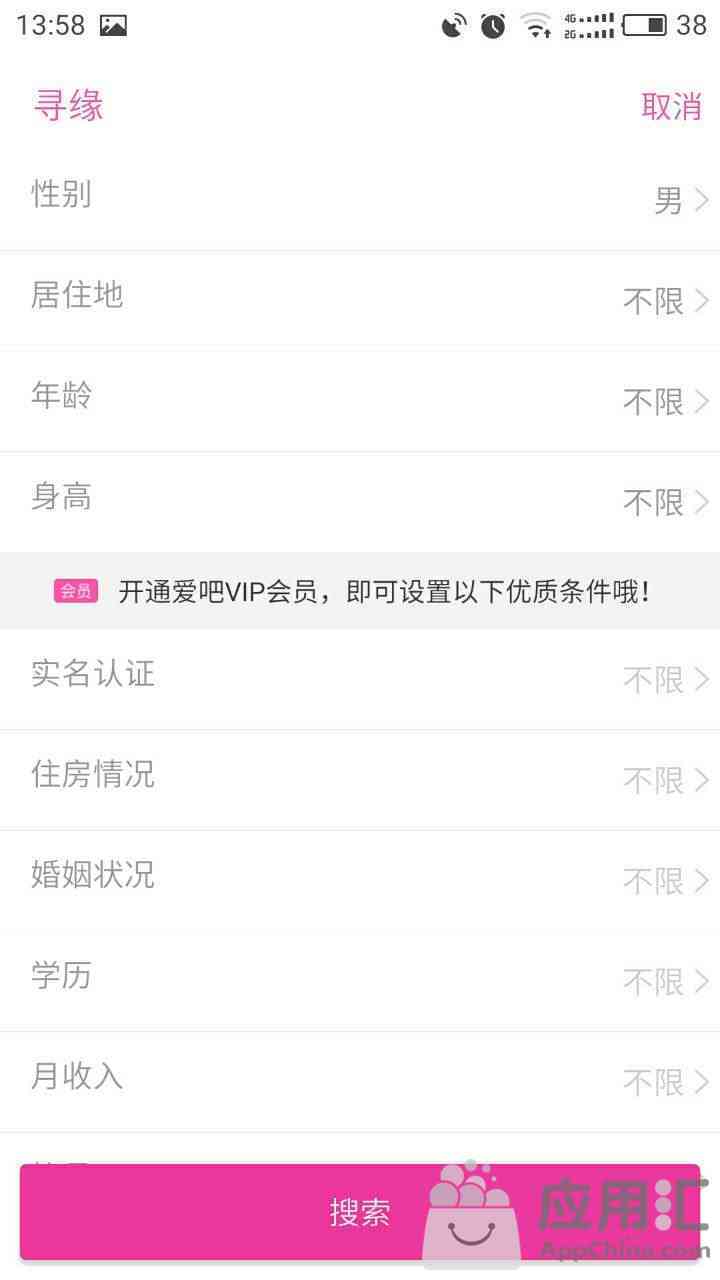
Task: Set the 年龄 age range
Action: click(360, 400)
